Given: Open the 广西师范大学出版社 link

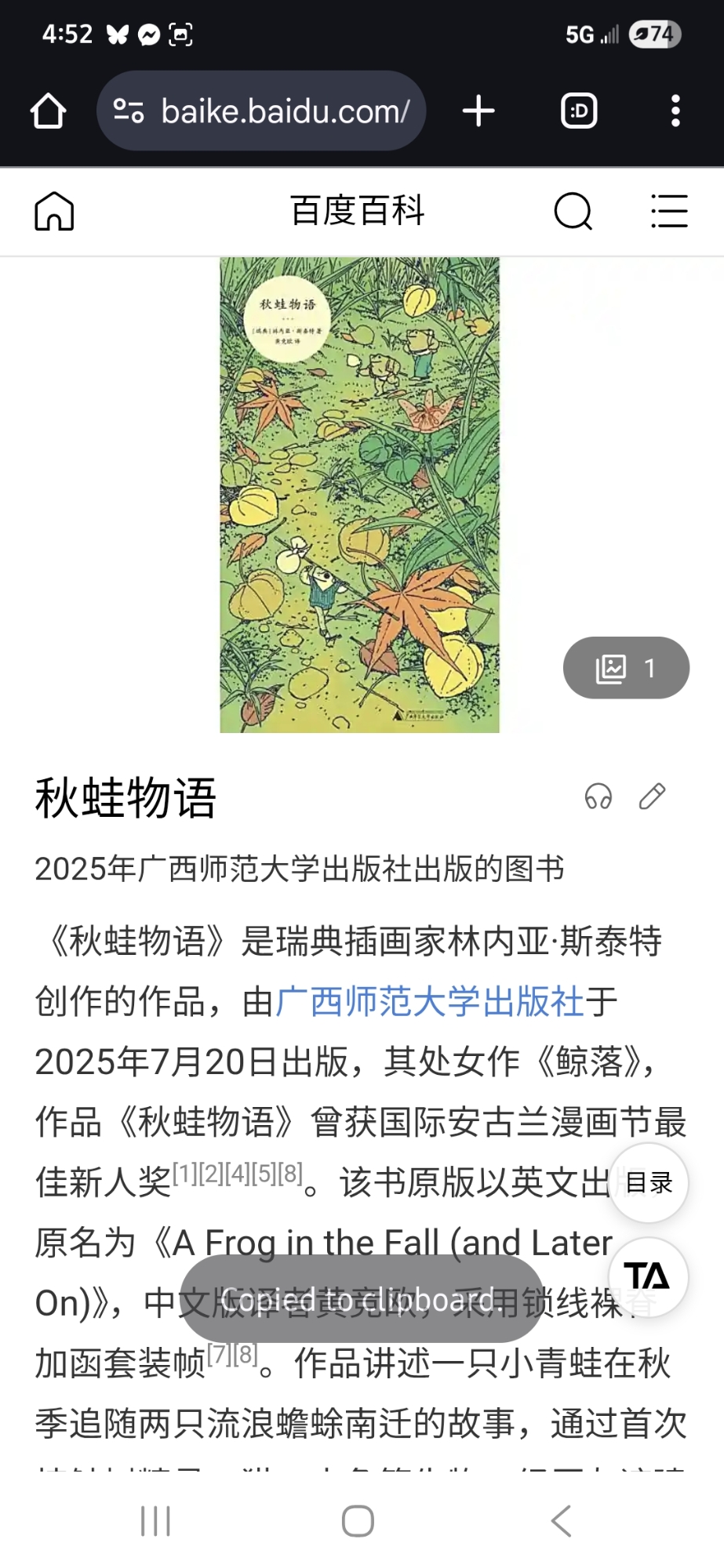Looking at the screenshot, I should [x=430, y=1002].
